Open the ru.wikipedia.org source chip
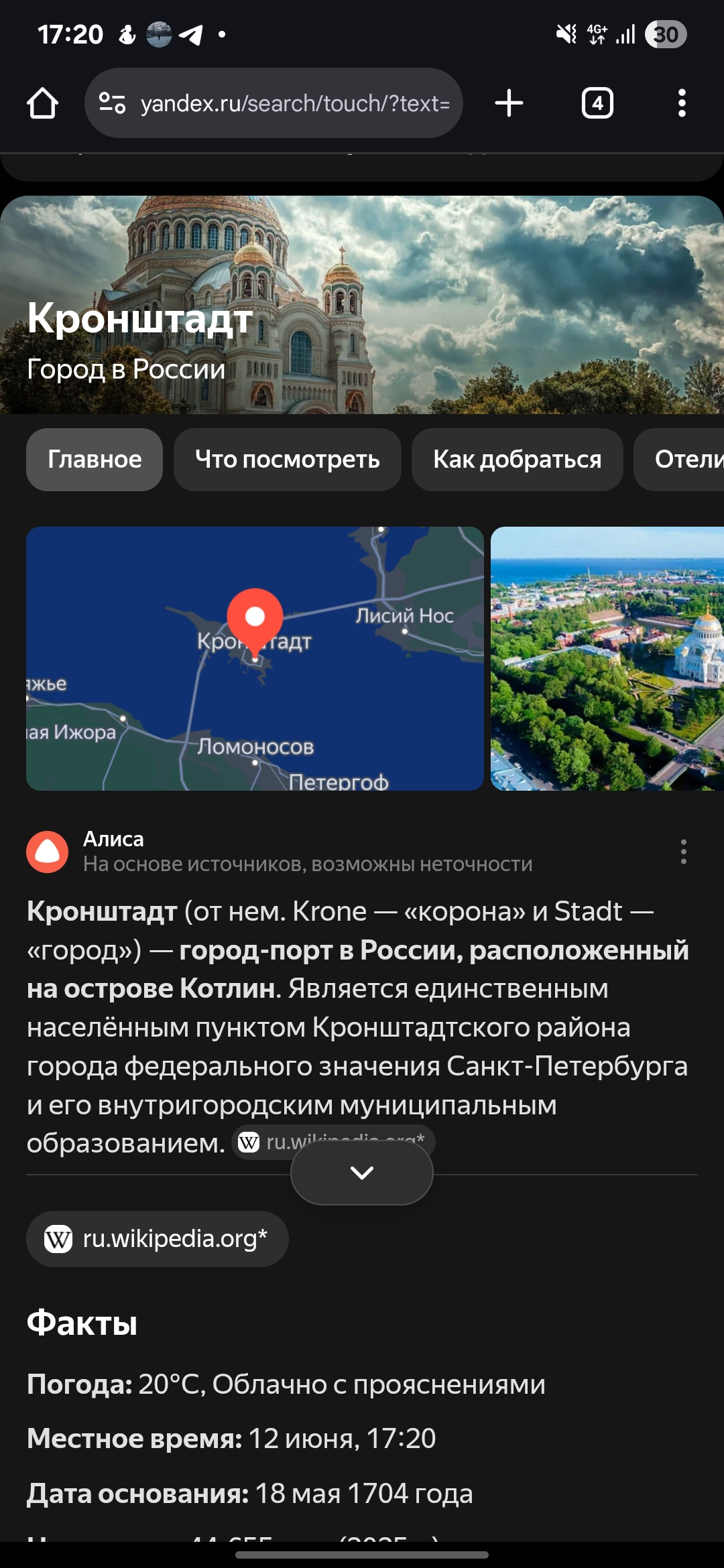Image resolution: width=724 pixels, height=1568 pixels. pyautogui.click(x=158, y=1239)
